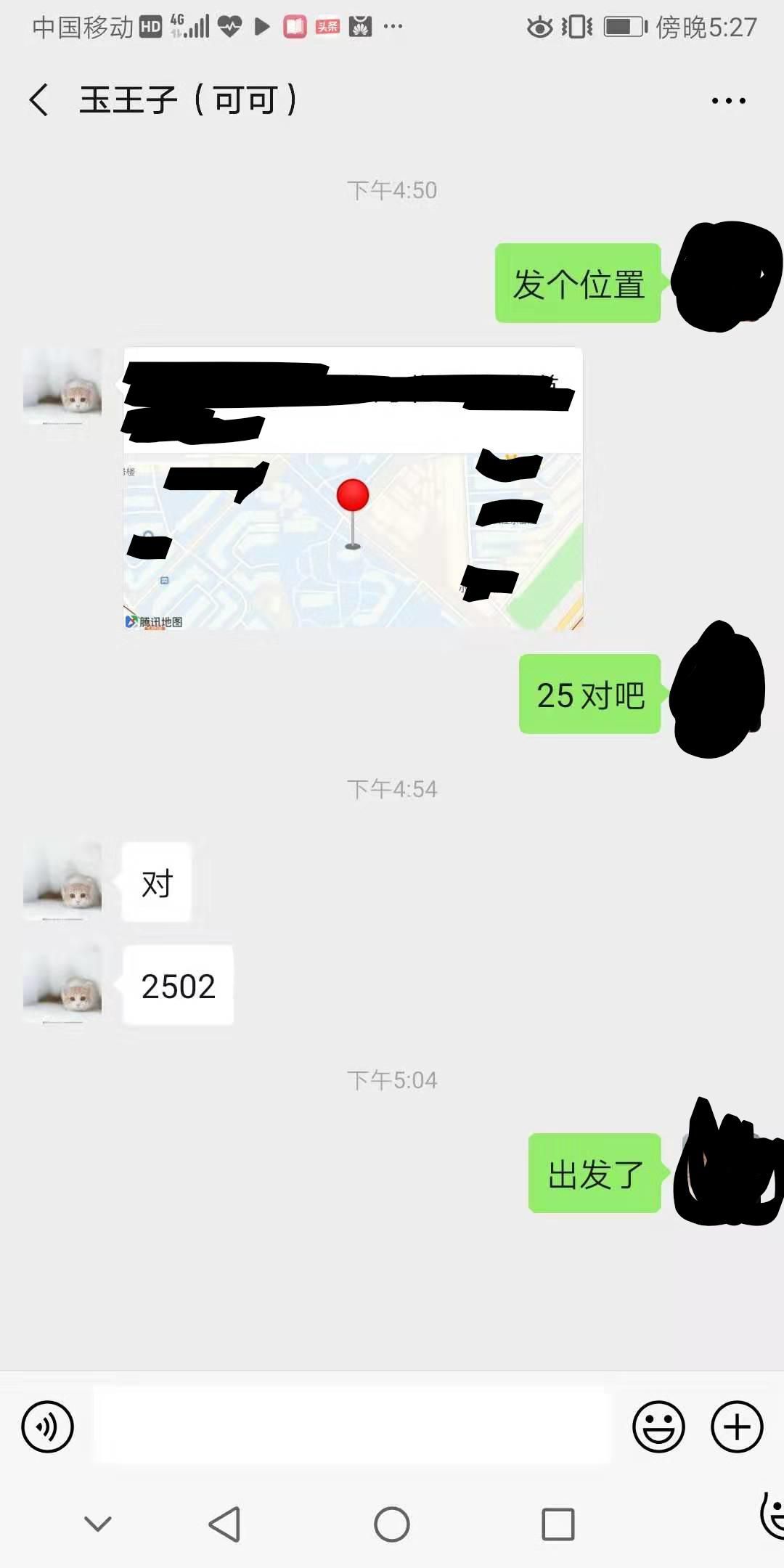Open the plus attachments menu
Image resolution: width=784 pixels, height=1568 pixels.
click(736, 1426)
